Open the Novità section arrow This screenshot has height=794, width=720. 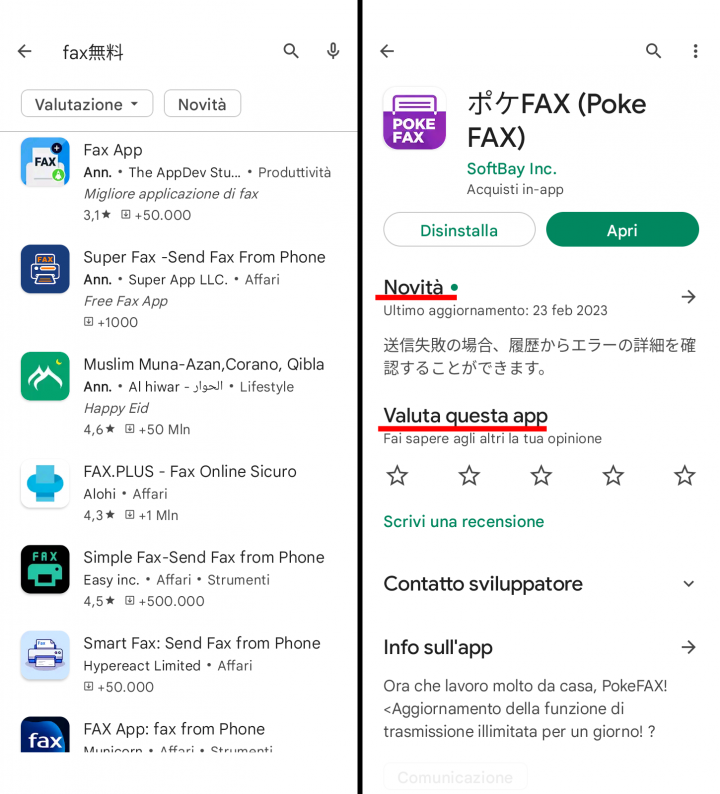[688, 297]
